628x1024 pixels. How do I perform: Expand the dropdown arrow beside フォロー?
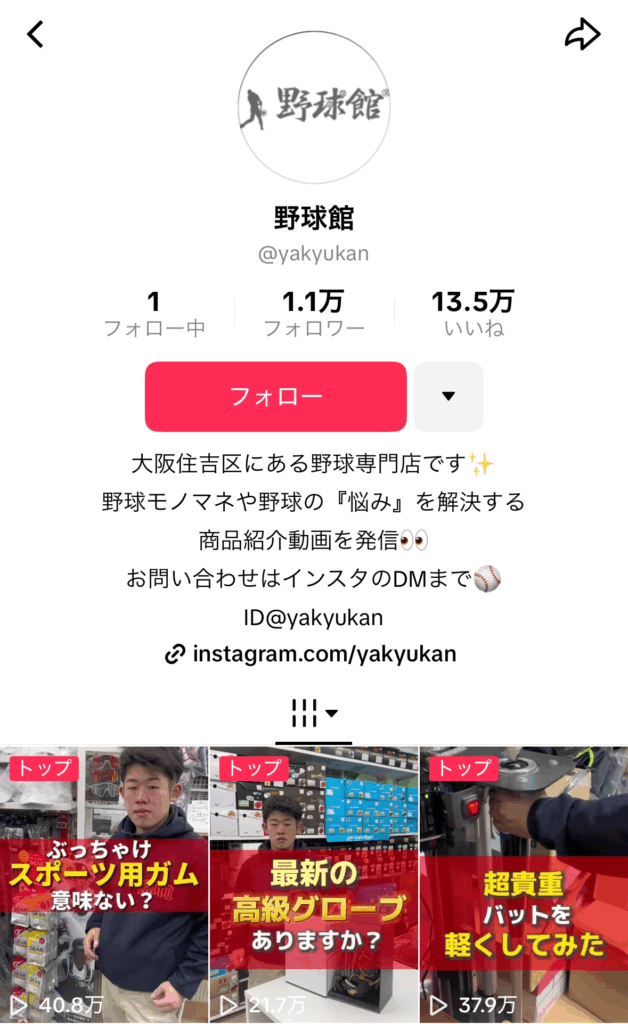(448, 396)
